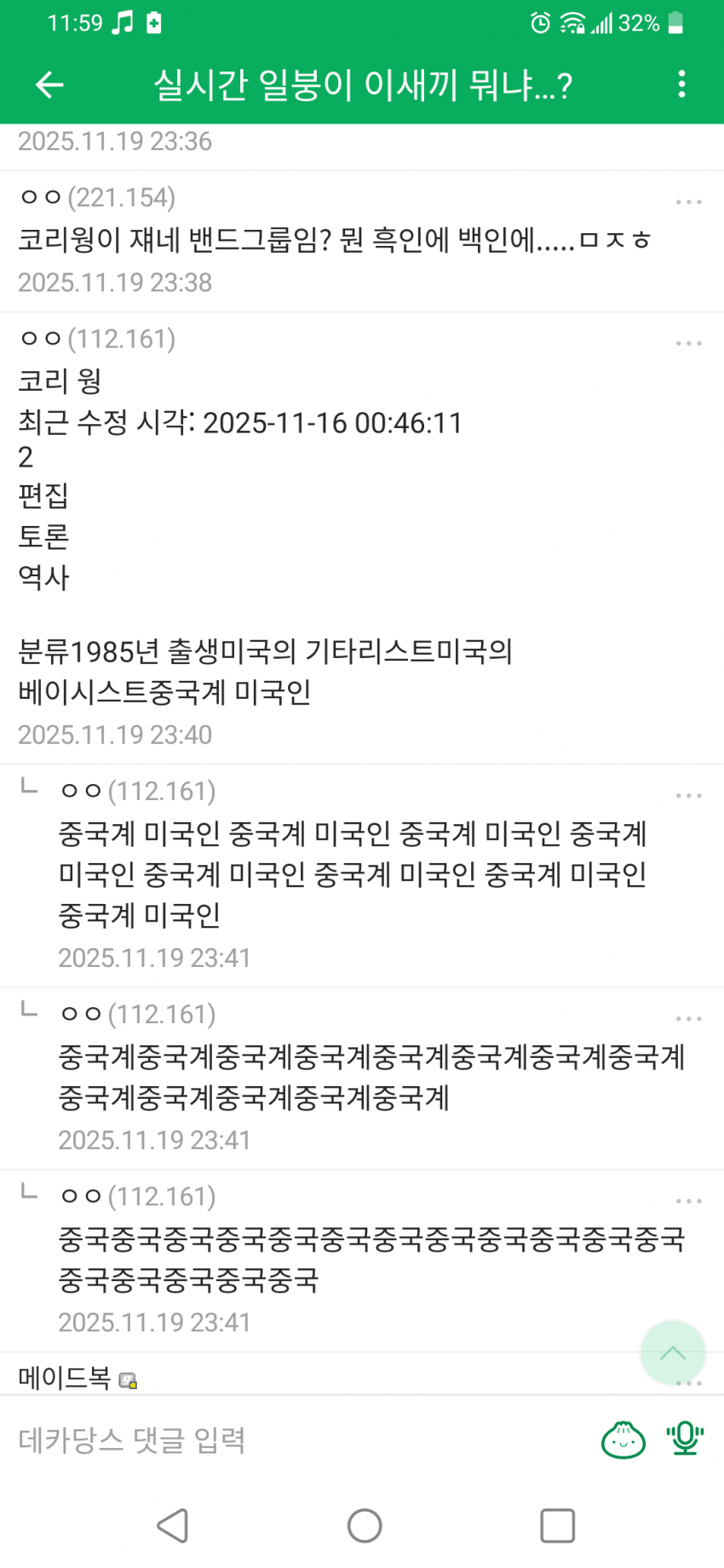Tap the voice comment microphone icon
Image resolution: width=724 pixels, height=1568 pixels.
pos(685,1440)
